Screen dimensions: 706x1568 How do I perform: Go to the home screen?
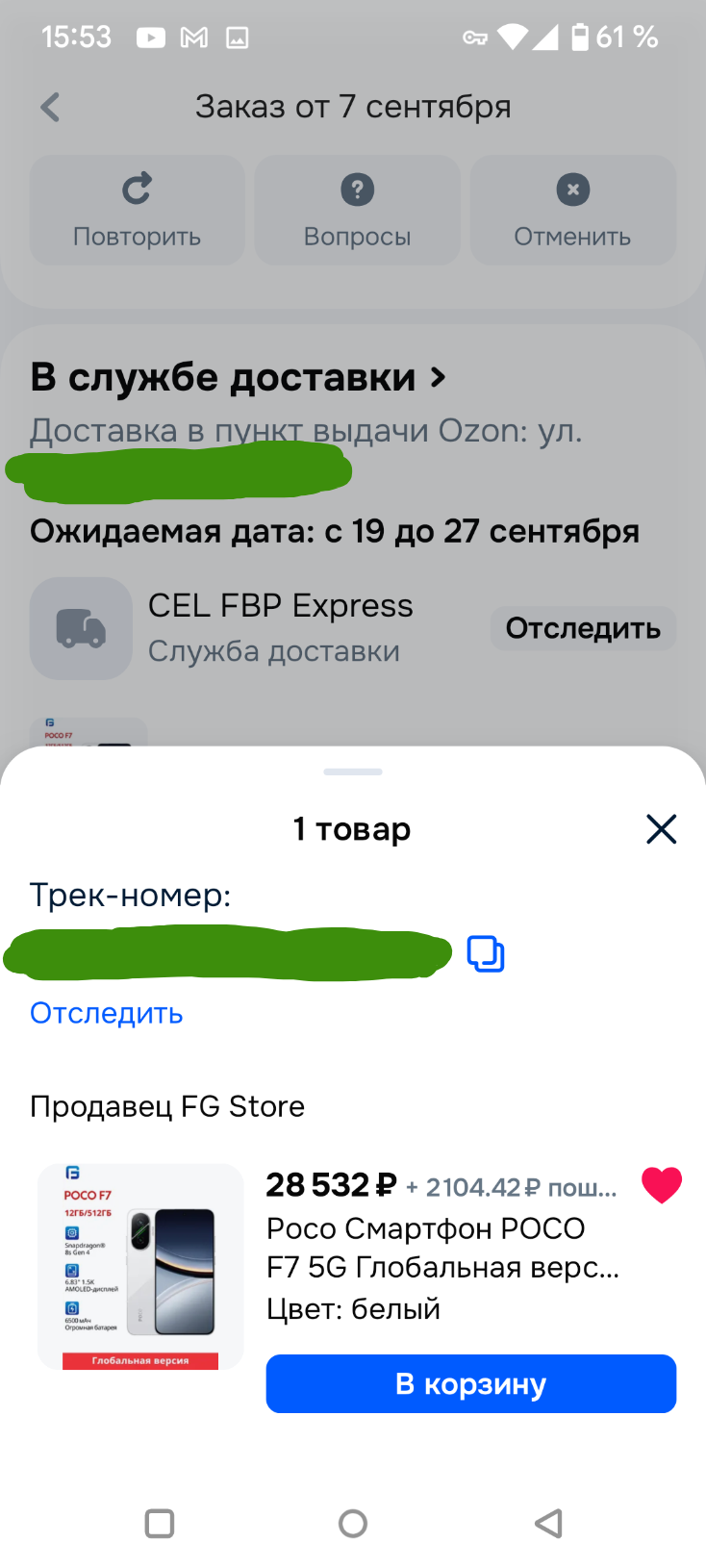(x=353, y=1523)
